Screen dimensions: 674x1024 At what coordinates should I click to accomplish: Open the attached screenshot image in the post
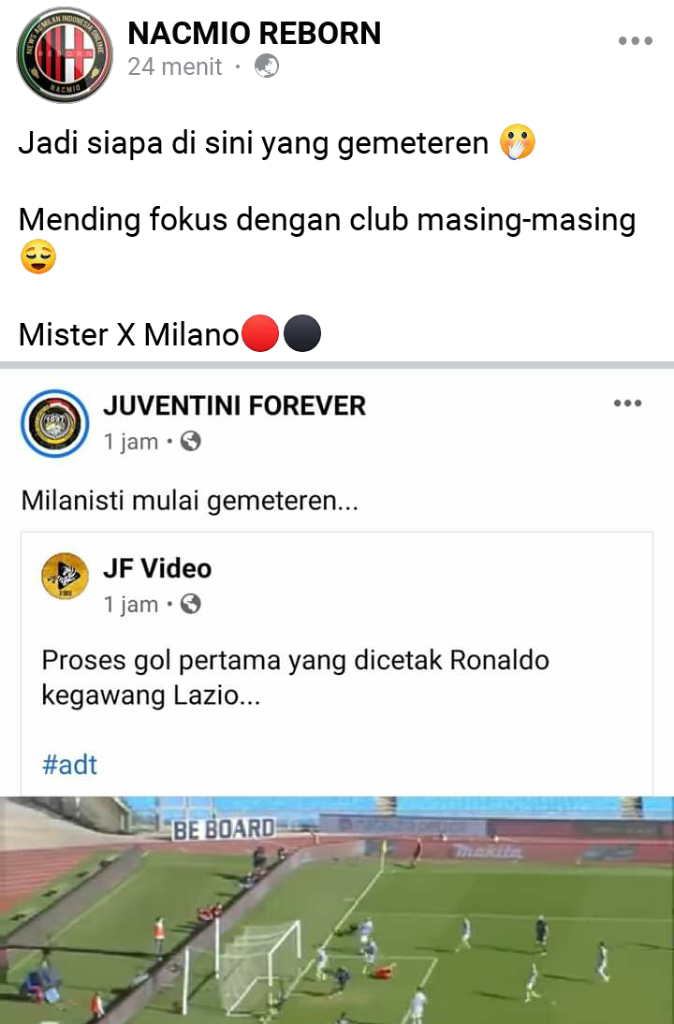click(x=337, y=690)
